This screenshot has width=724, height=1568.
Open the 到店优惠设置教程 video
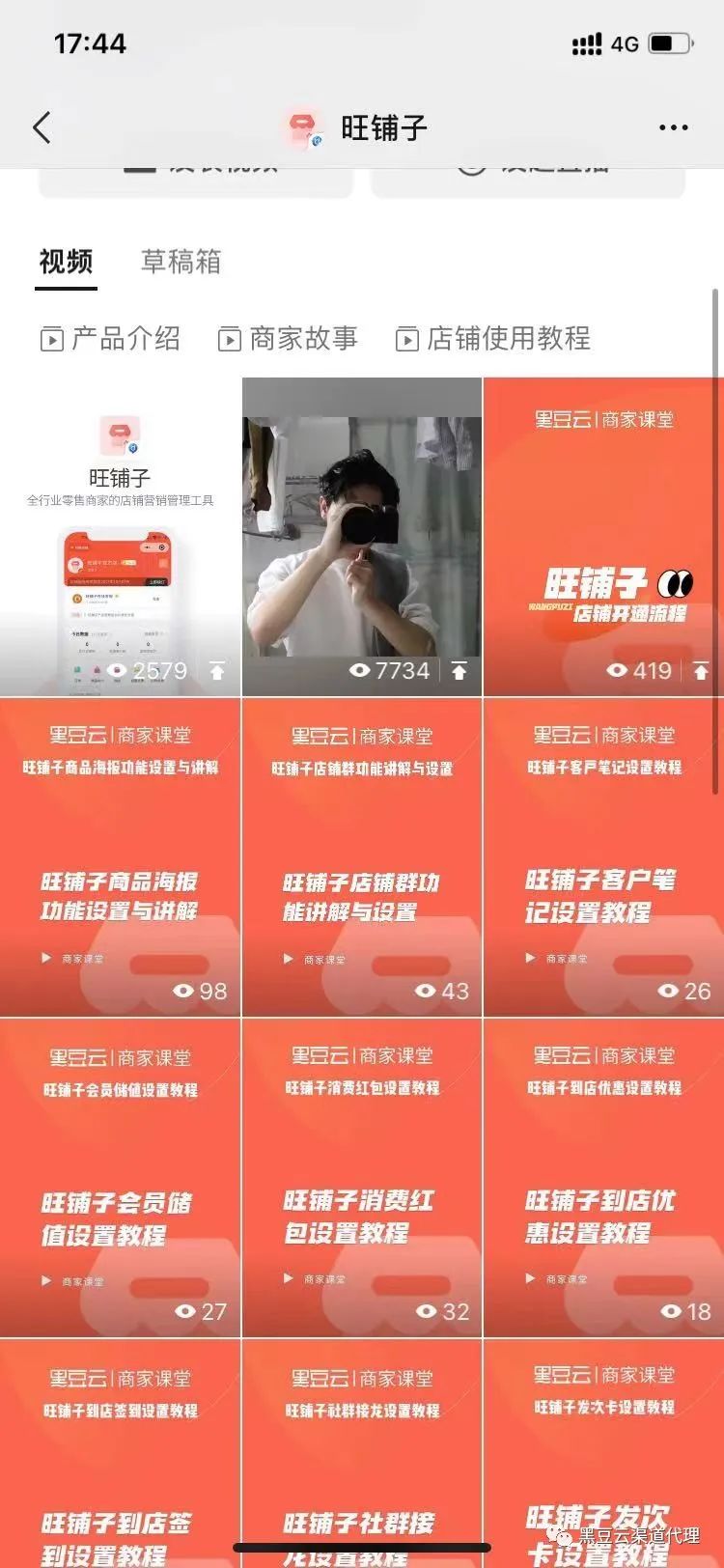point(603,1178)
